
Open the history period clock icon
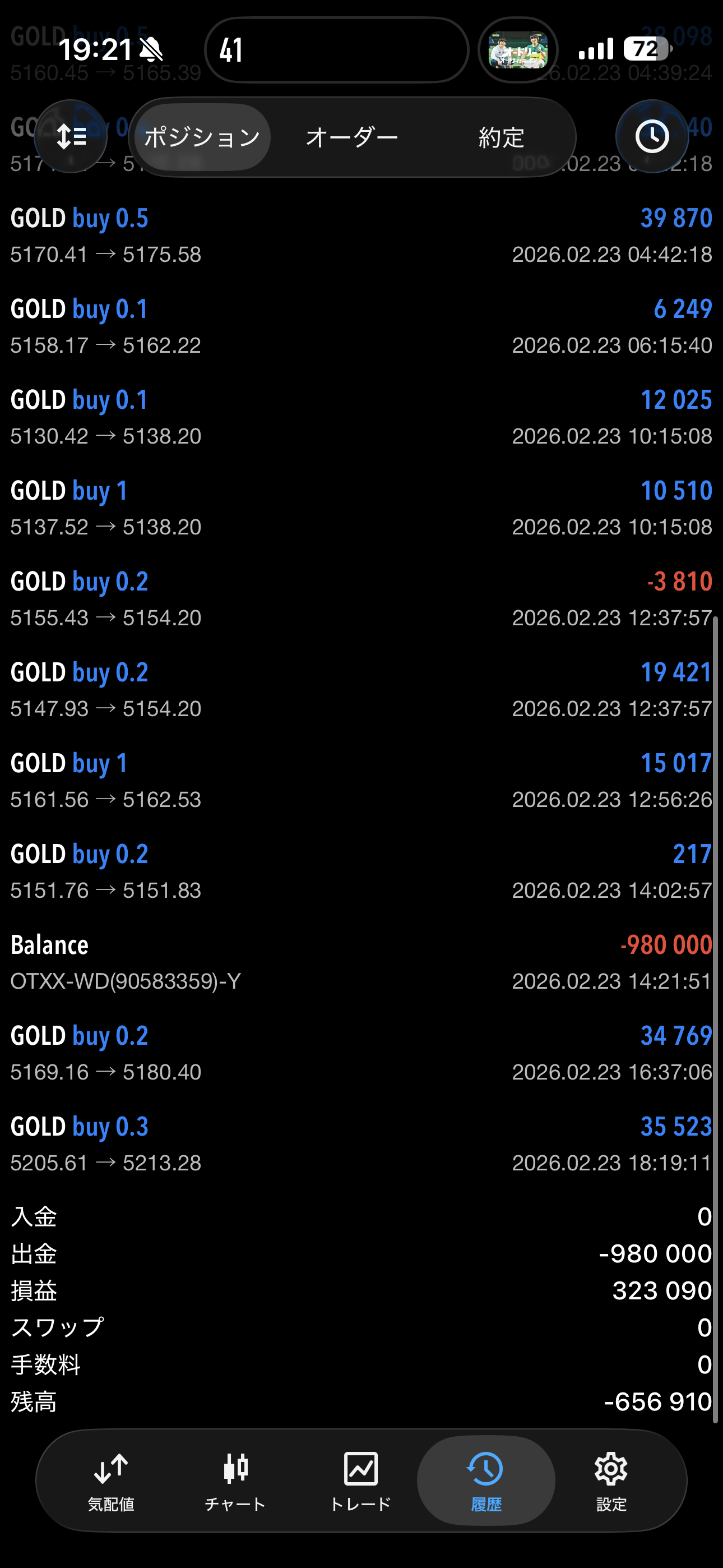point(652,136)
